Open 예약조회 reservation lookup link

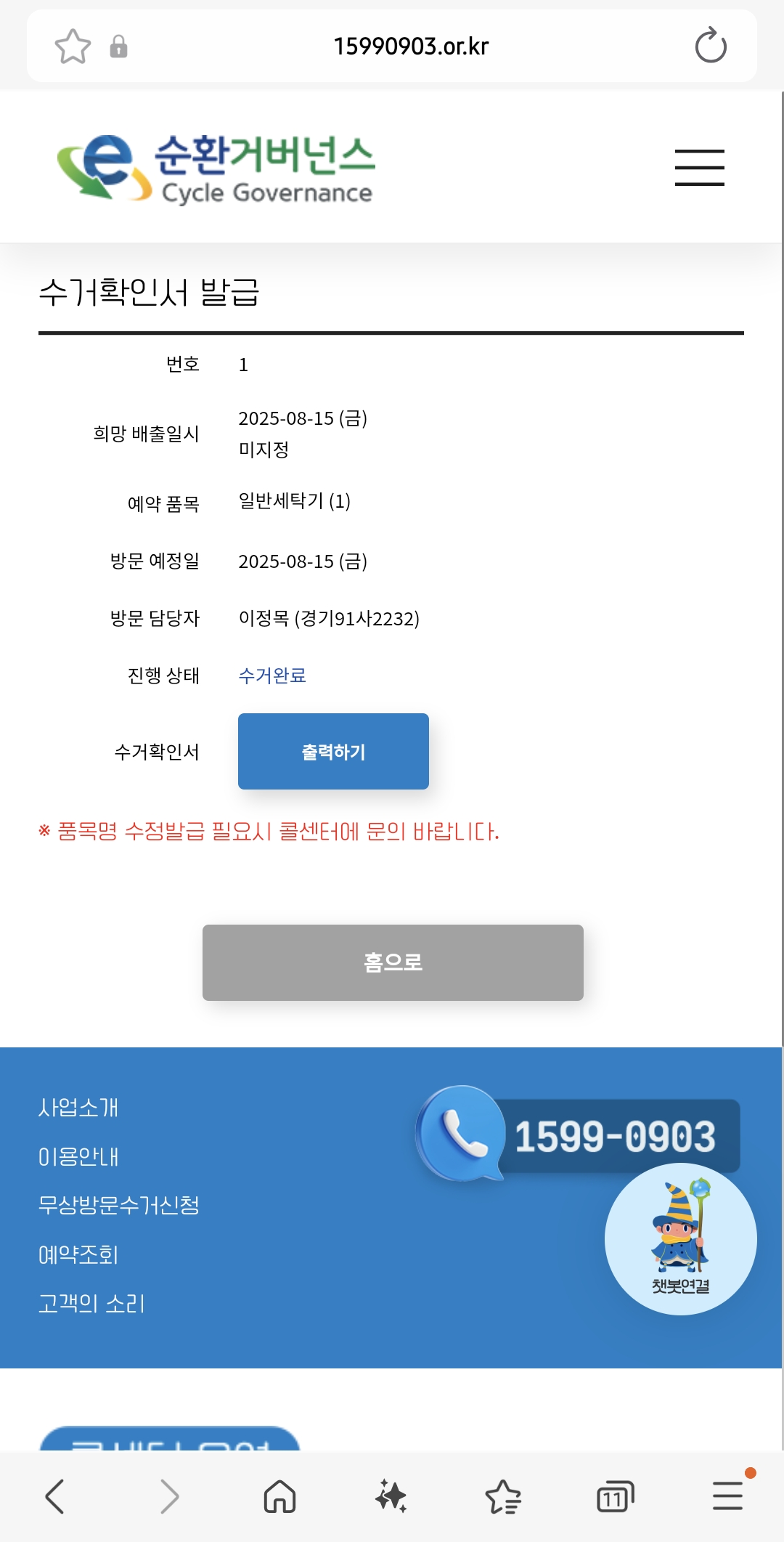(78, 1255)
